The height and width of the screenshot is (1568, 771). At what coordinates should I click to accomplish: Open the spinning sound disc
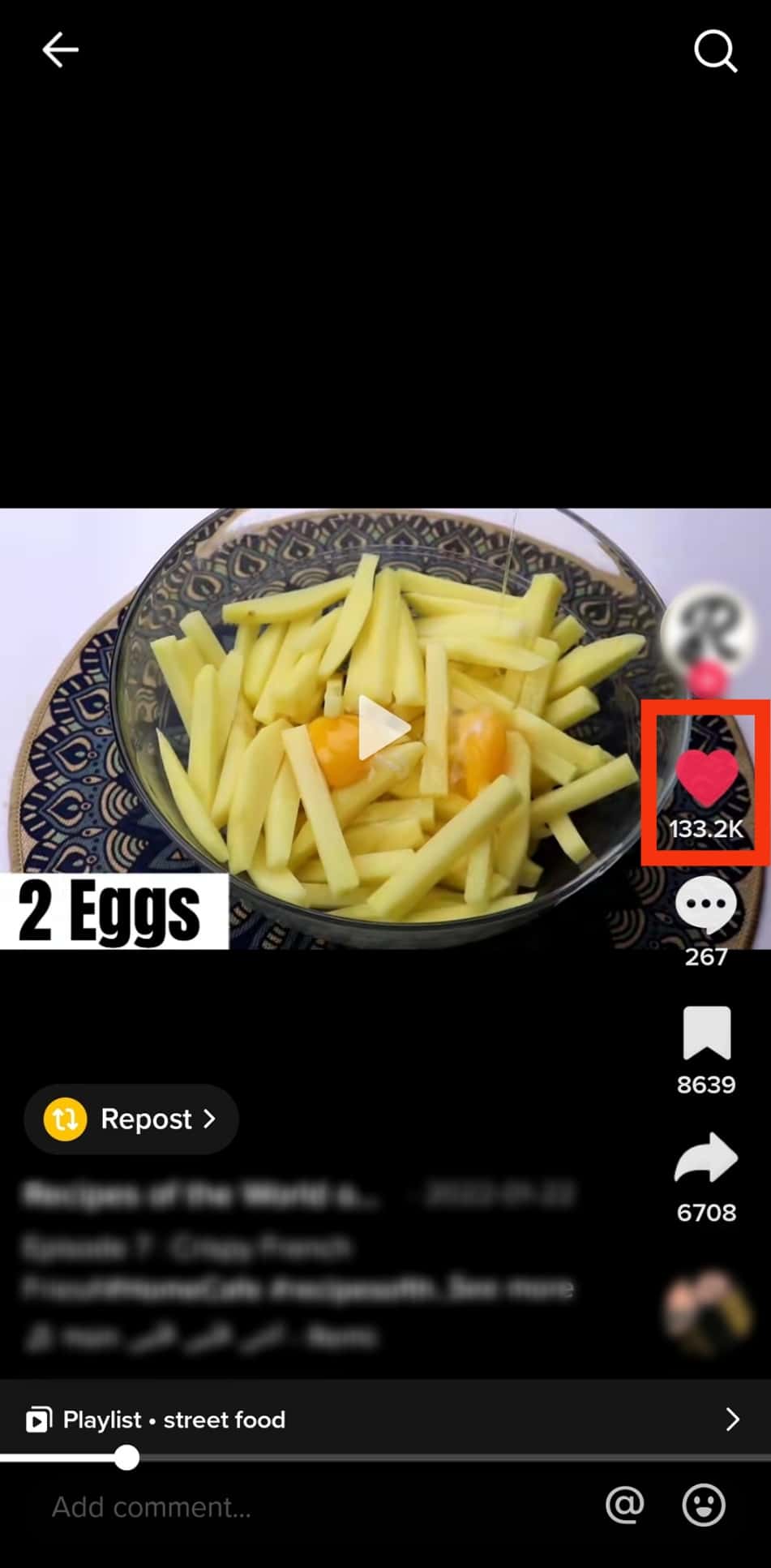(x=705, y=1310)
